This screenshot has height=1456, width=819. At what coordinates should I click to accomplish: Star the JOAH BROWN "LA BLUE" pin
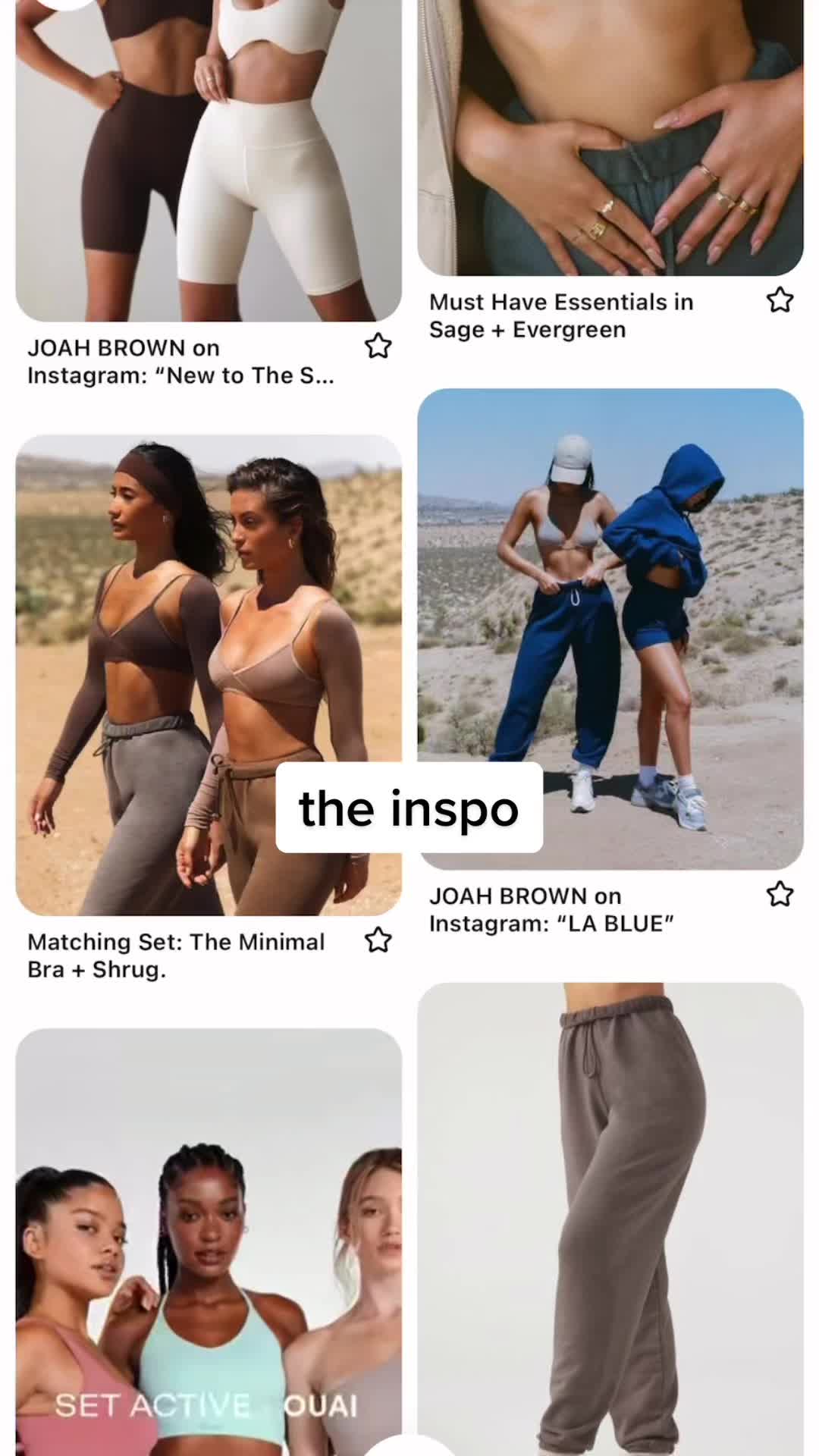click(x=780, y=895)
